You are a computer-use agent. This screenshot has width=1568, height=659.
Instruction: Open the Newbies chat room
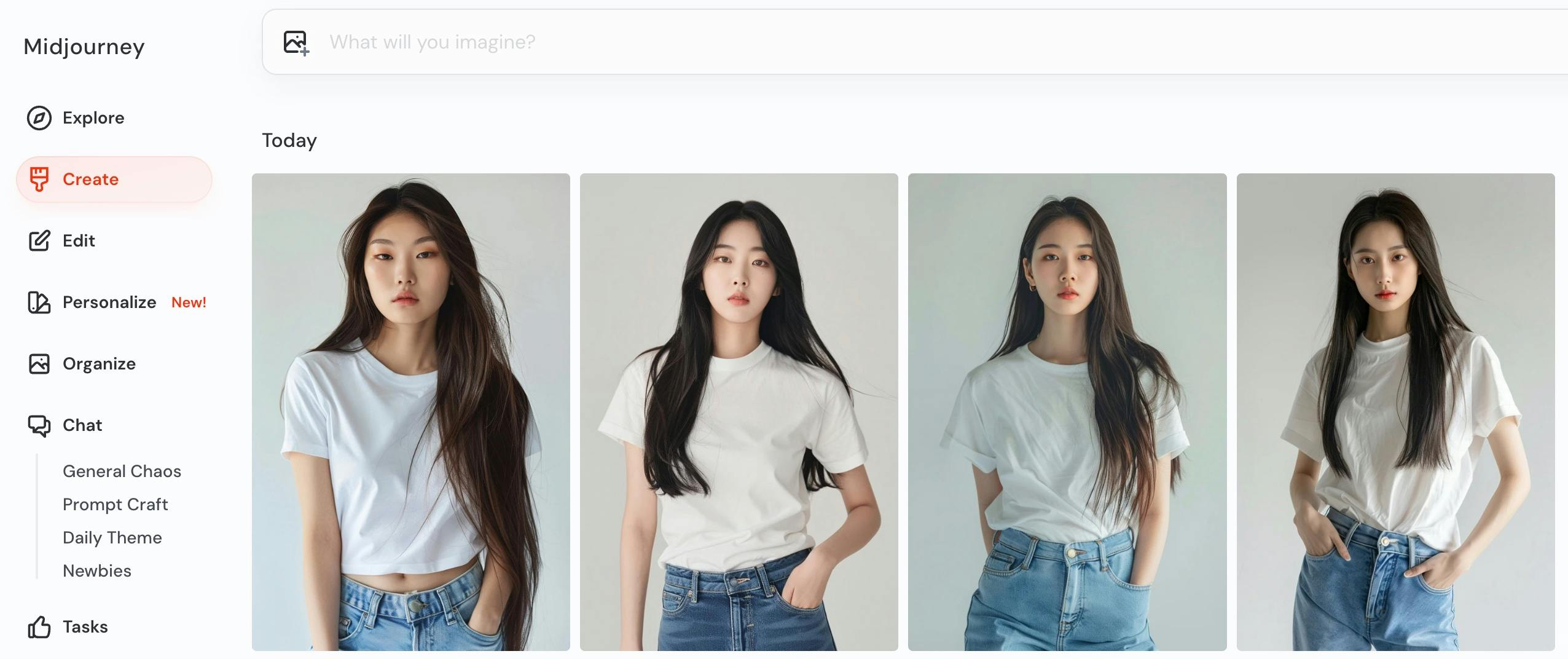click(96, 570)
